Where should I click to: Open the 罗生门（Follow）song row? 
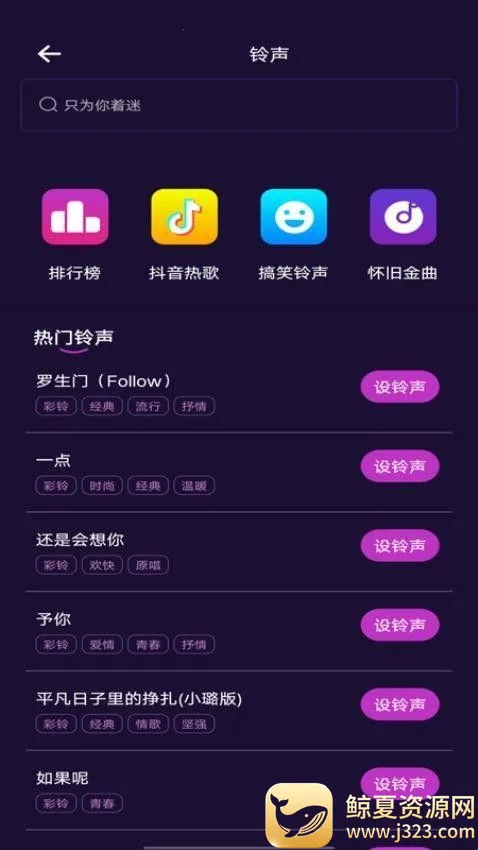click(x=239, y=393)
